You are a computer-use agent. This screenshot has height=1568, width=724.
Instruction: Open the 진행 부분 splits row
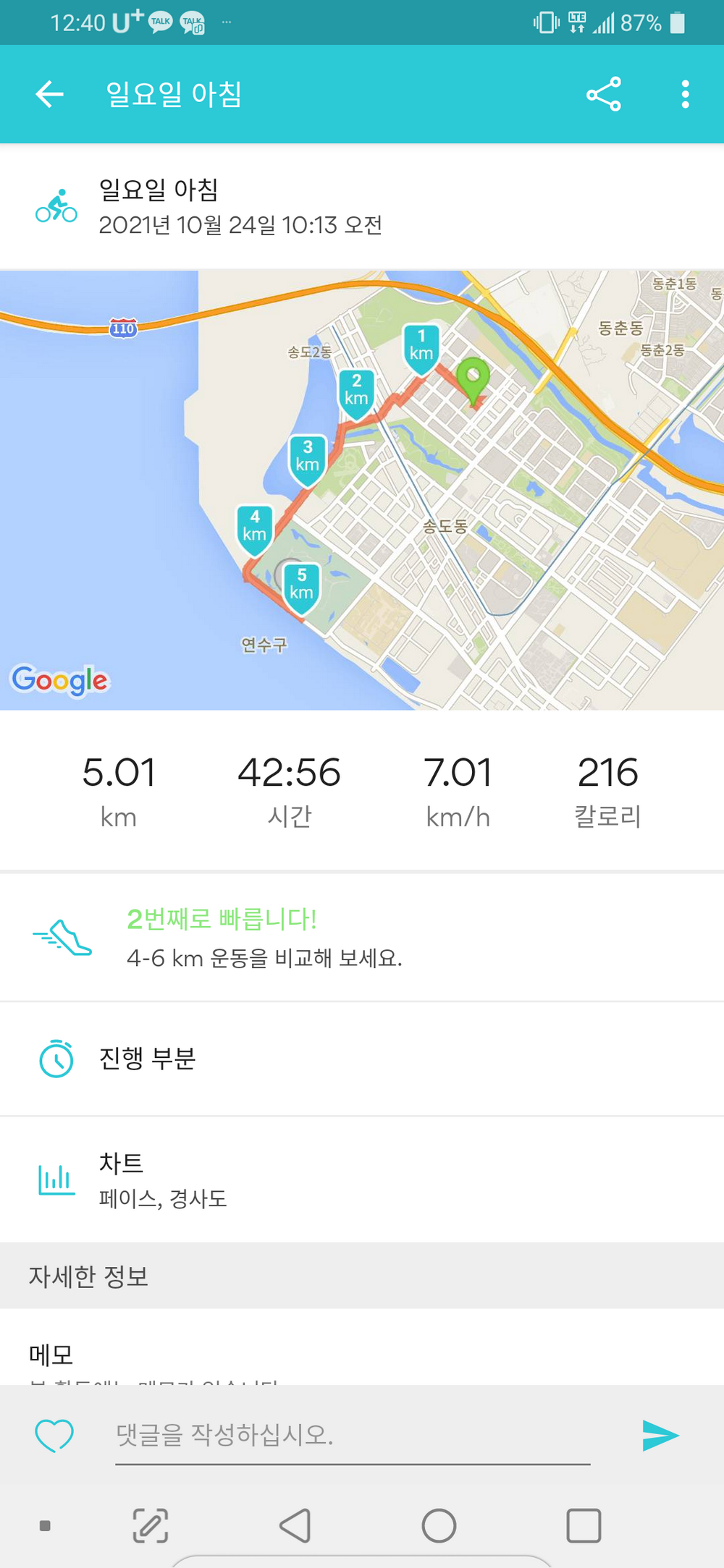click(362, 1059)
